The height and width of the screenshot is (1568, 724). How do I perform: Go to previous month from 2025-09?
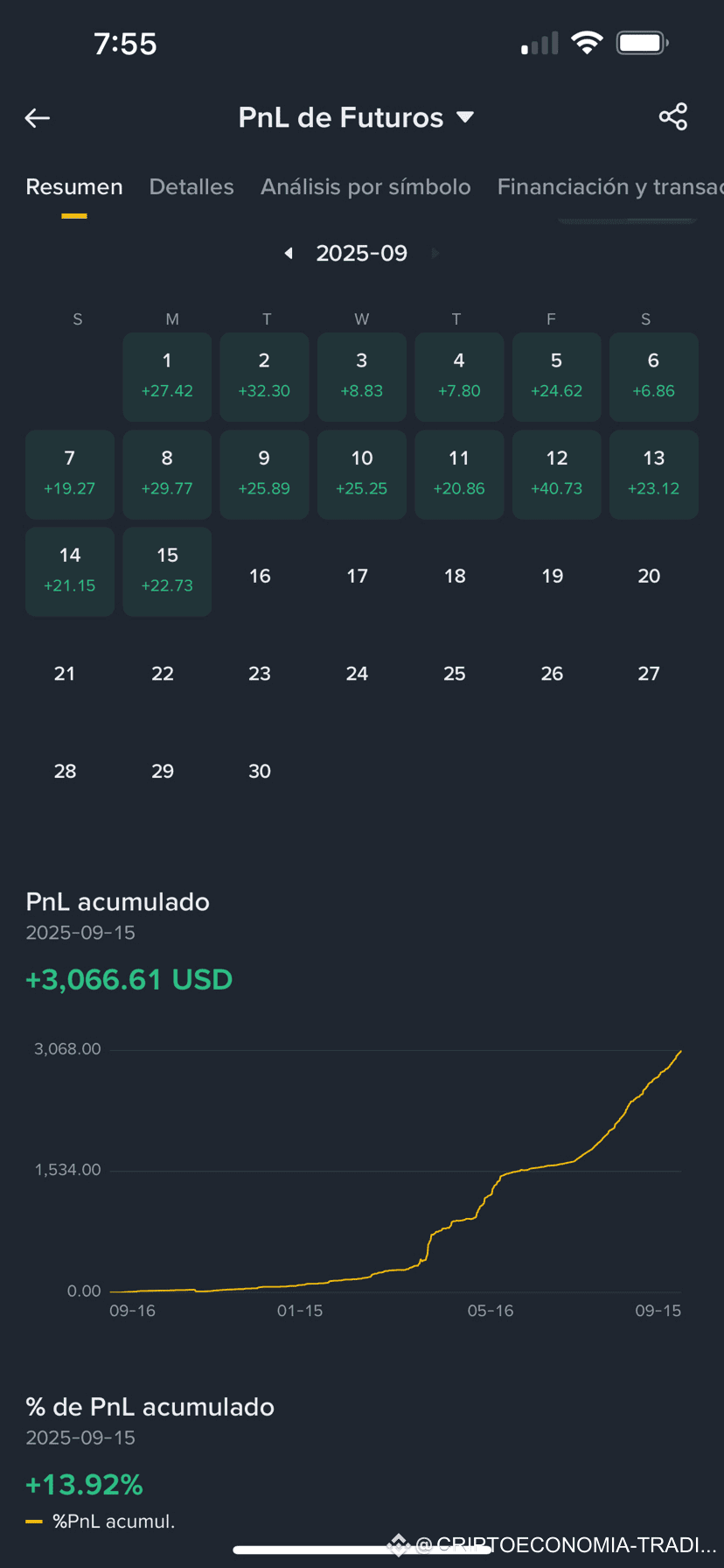point(289,253)
